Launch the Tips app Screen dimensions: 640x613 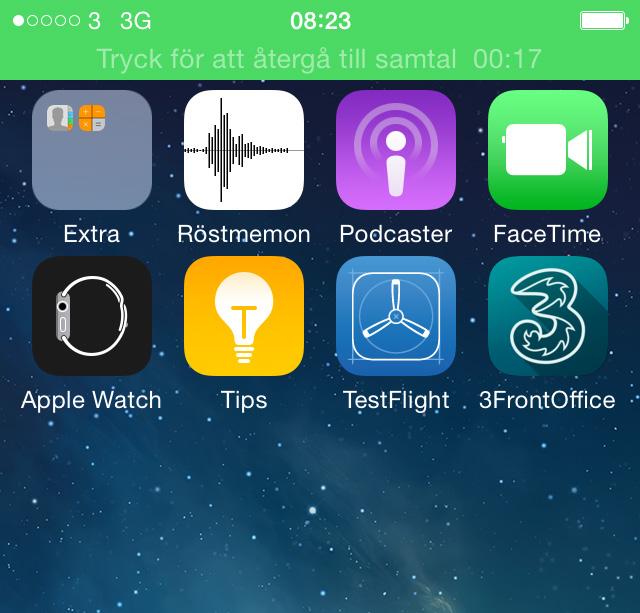coord(244,316)
